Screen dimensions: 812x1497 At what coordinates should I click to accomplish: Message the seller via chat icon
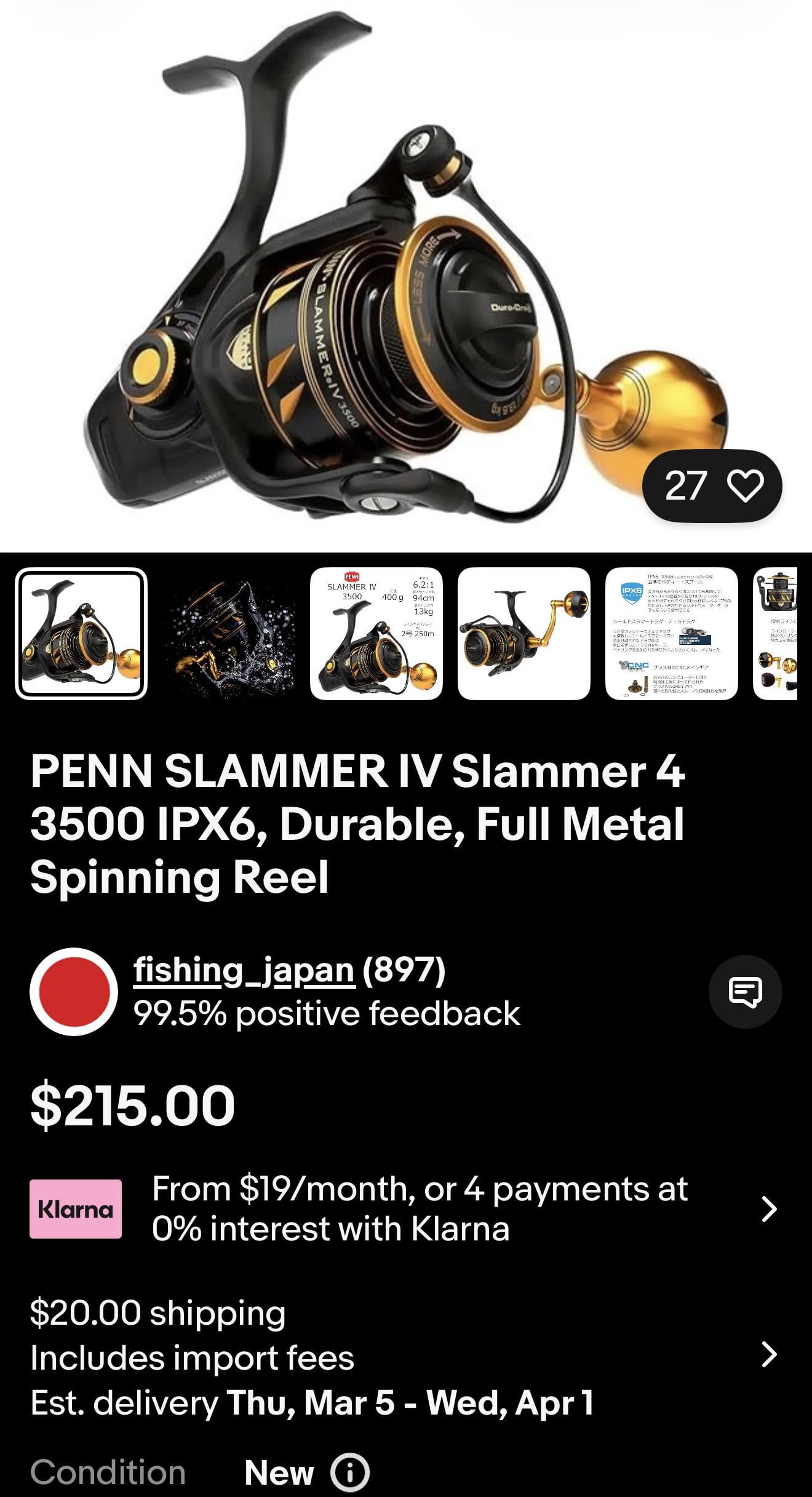pos(745,992)
